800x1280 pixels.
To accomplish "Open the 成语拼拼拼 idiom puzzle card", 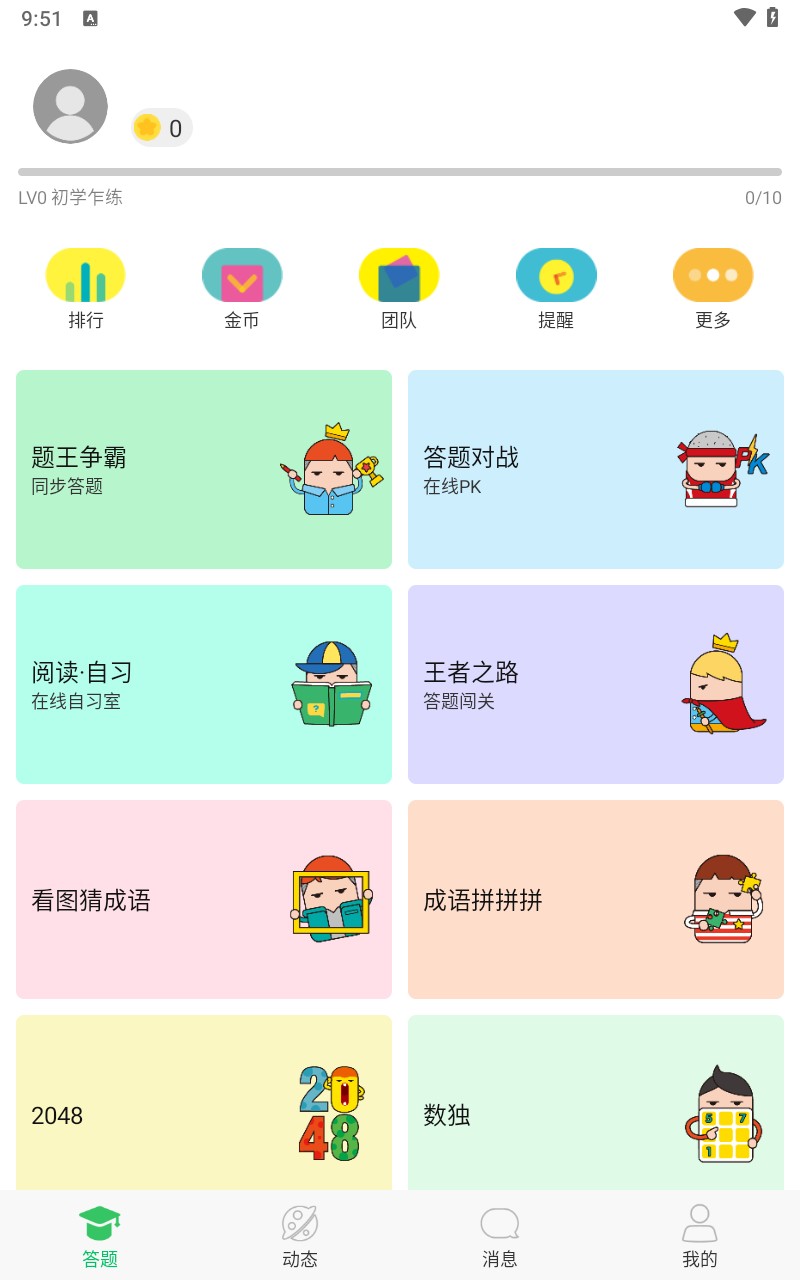I will pyautogui.click(x=595, y=899).
